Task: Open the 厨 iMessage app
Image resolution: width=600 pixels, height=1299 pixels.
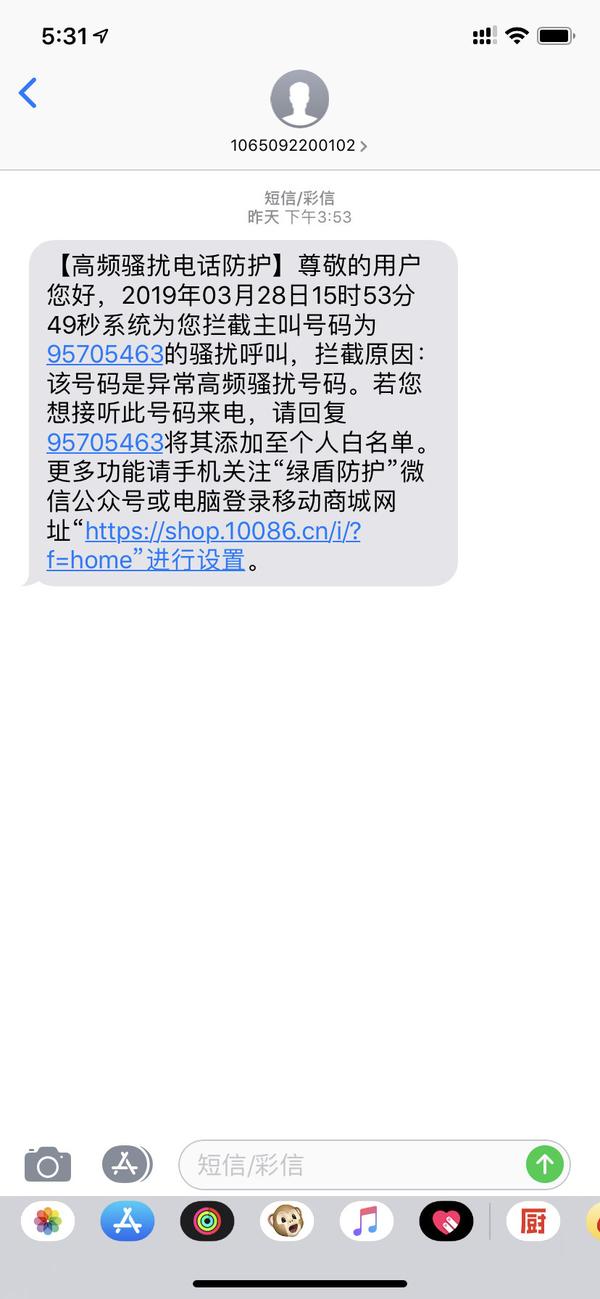Action: pos(532,1221)
